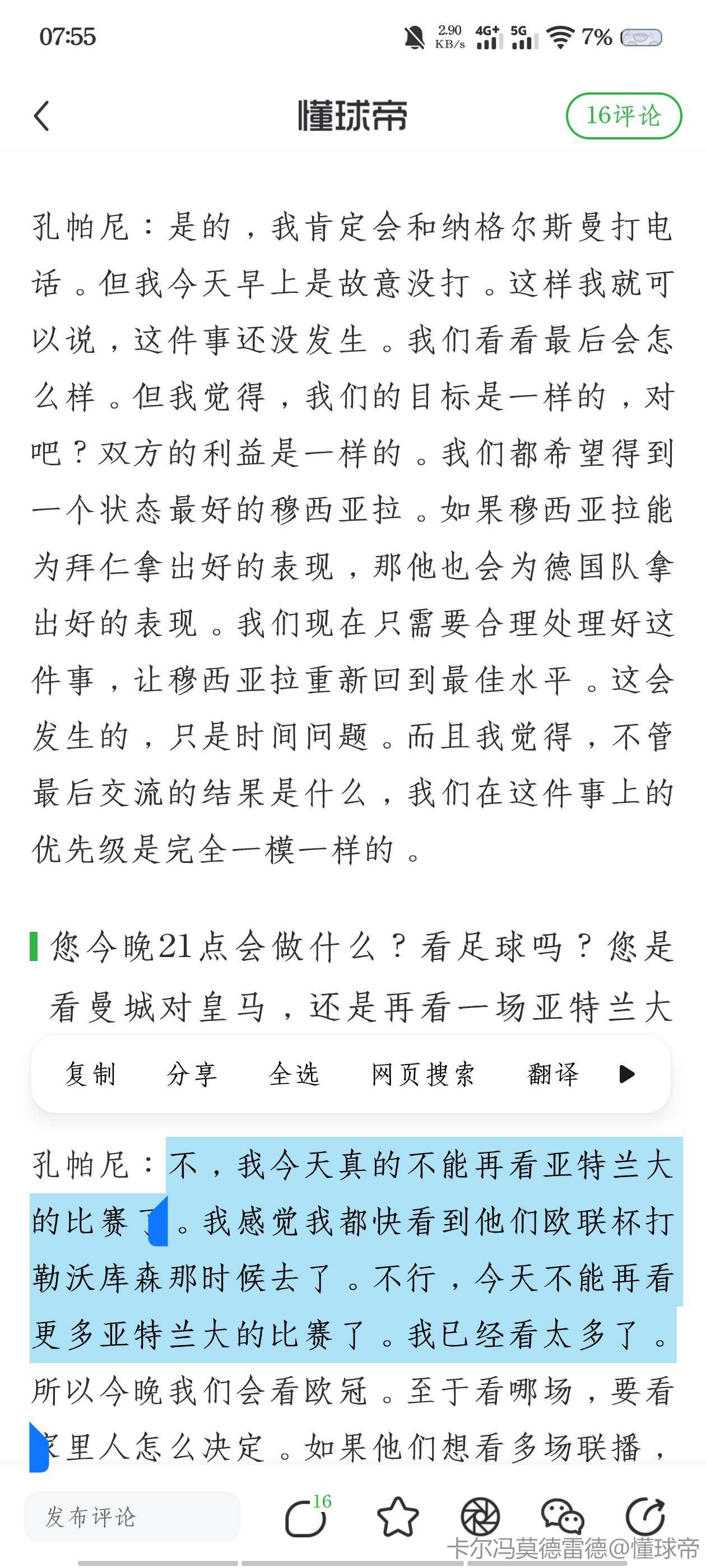The image size is (706, 1568).
Task: Open the 16评论 comments button
Action: [623, 116]
